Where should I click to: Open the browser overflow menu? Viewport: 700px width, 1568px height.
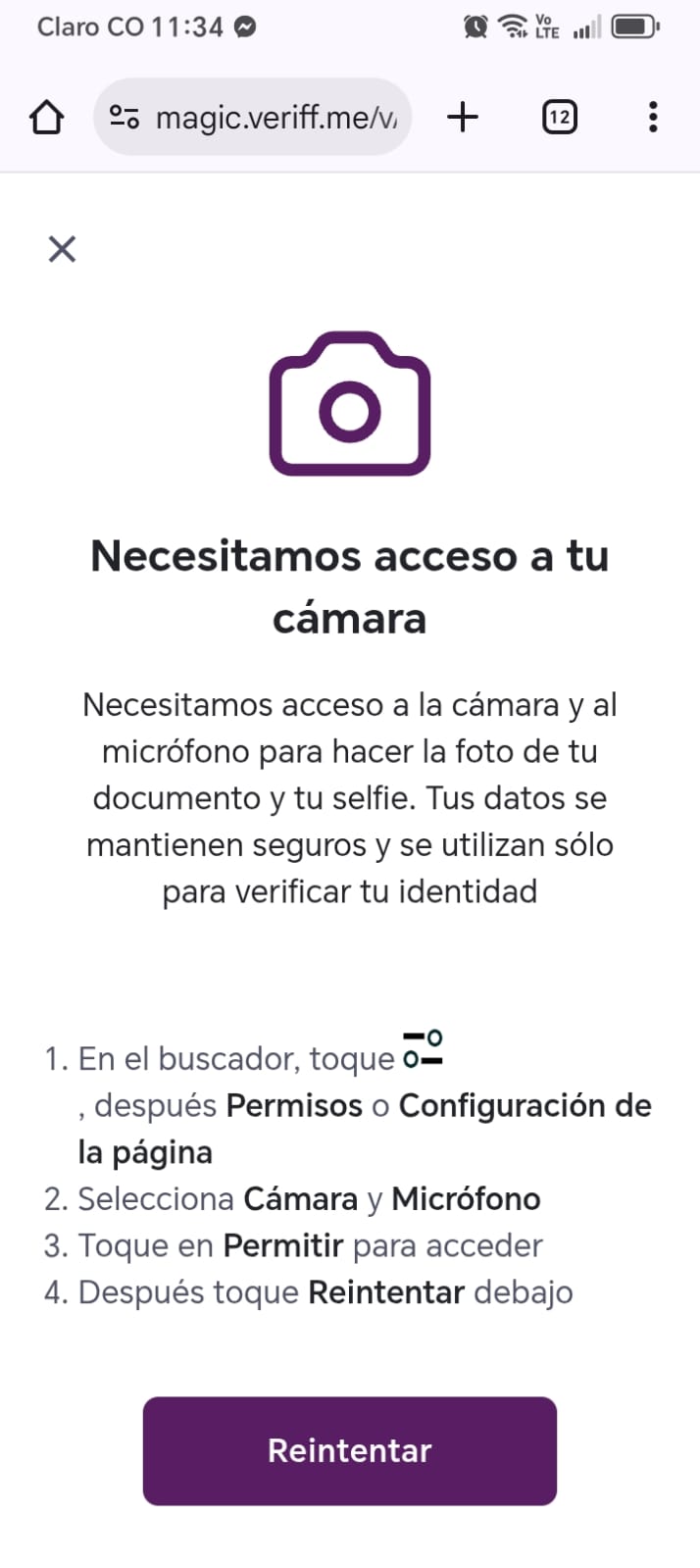653,118
